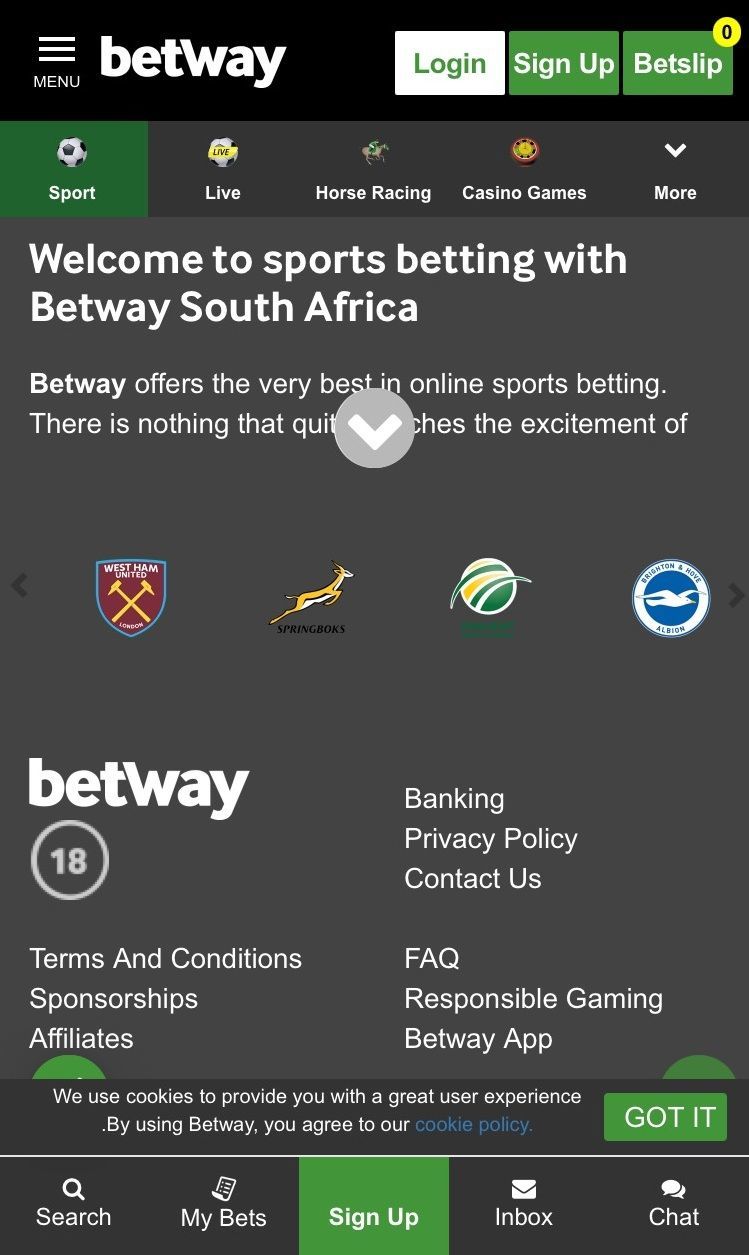
Task: Open the Responsible Gaming link
Action: (533, 998)
